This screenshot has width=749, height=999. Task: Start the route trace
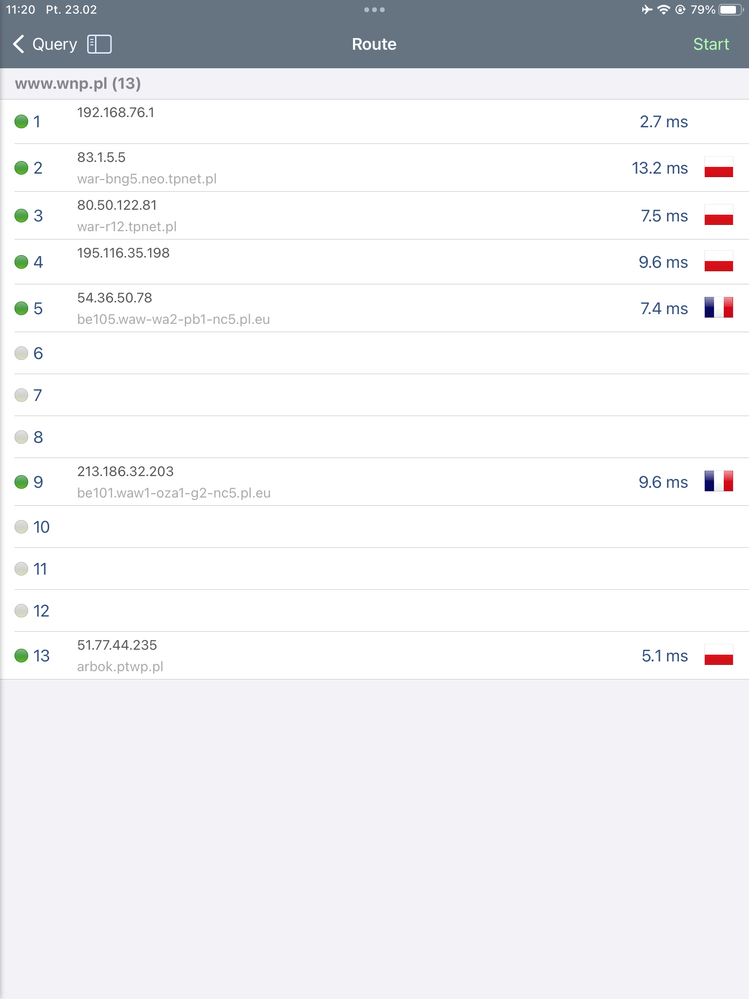pos(711,44)
